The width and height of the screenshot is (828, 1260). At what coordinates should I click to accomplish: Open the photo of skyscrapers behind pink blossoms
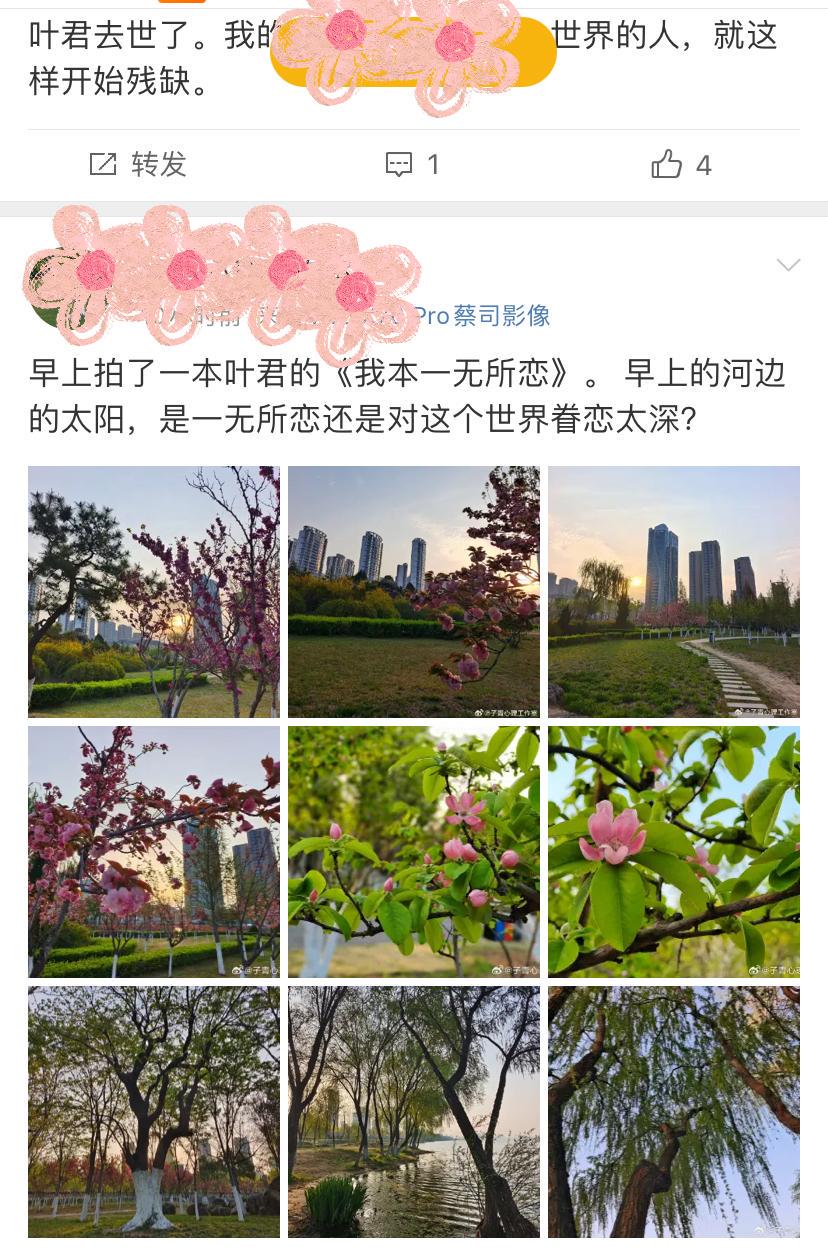coord(414,592)
